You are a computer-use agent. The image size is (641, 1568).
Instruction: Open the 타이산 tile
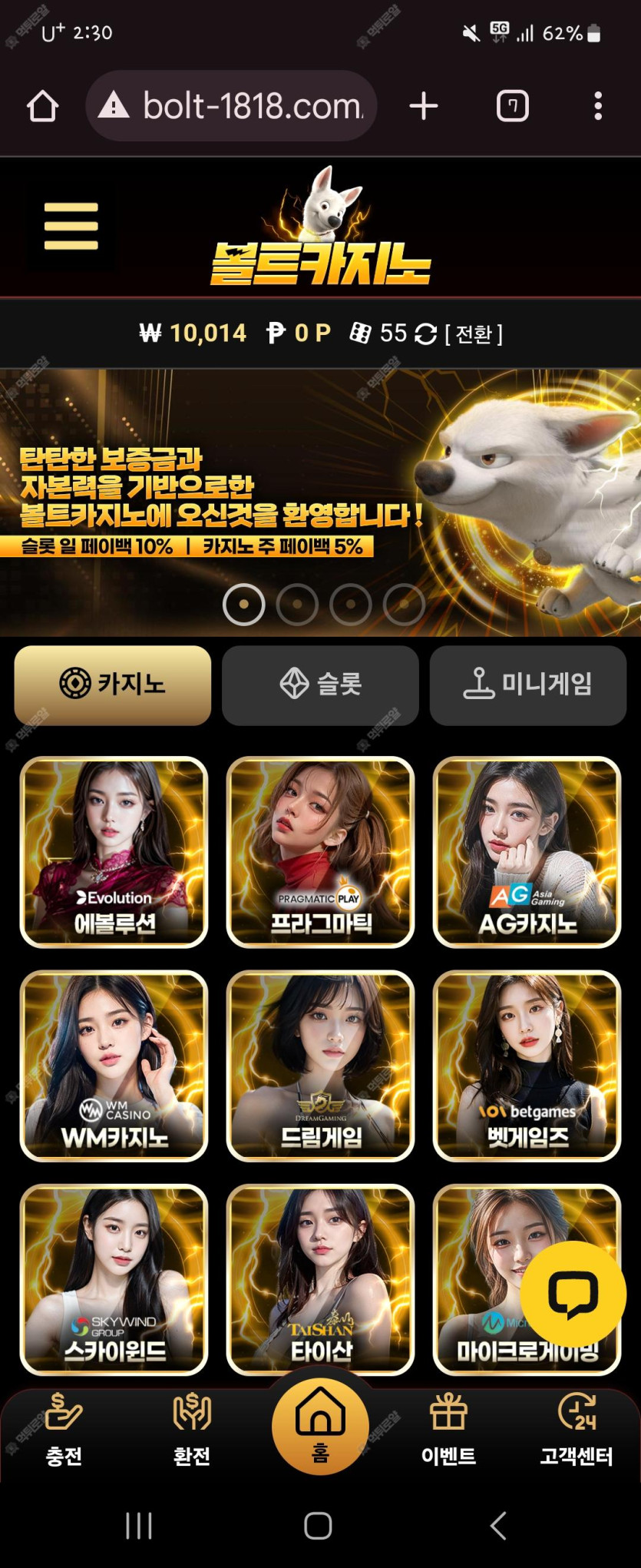pos(320,1278)
